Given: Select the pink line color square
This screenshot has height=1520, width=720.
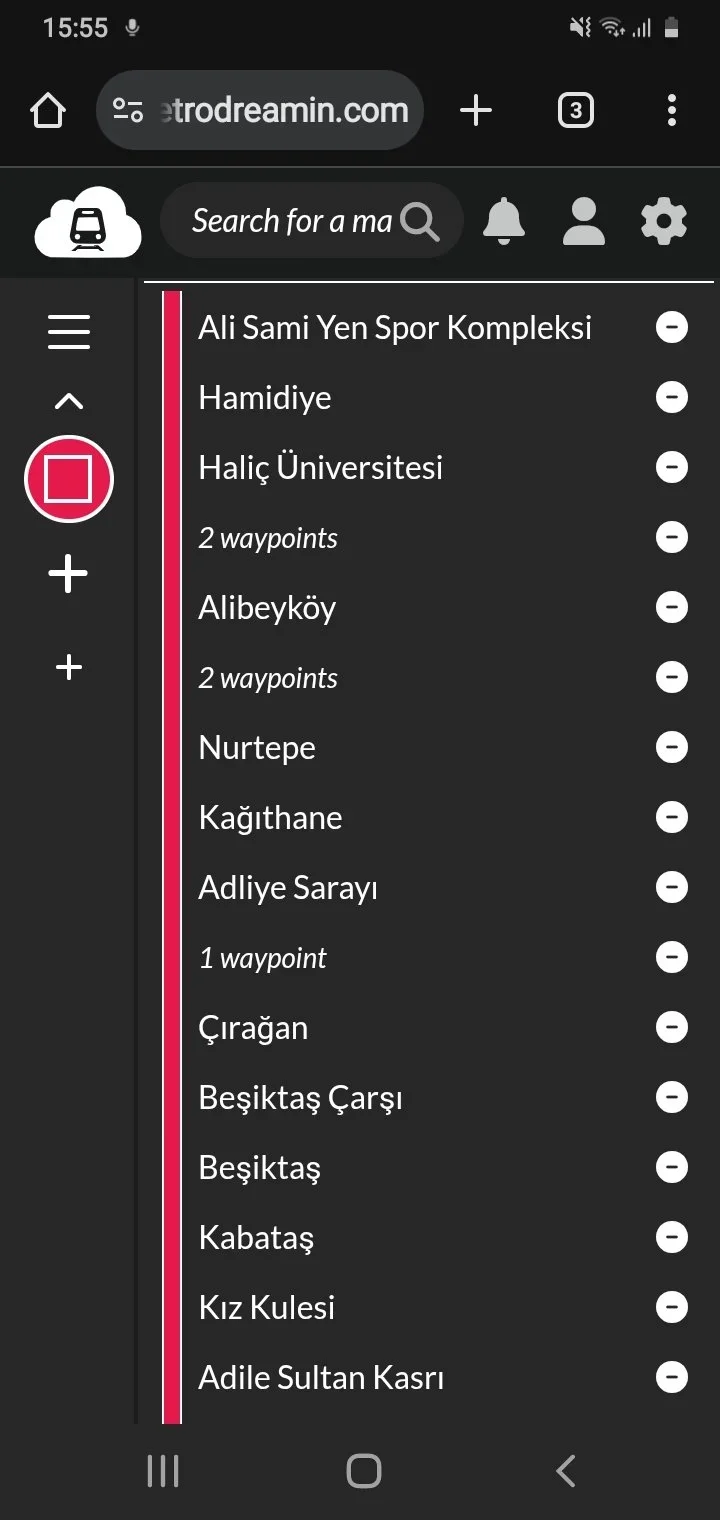Looking at the screenshot, I should coord(68,478).
